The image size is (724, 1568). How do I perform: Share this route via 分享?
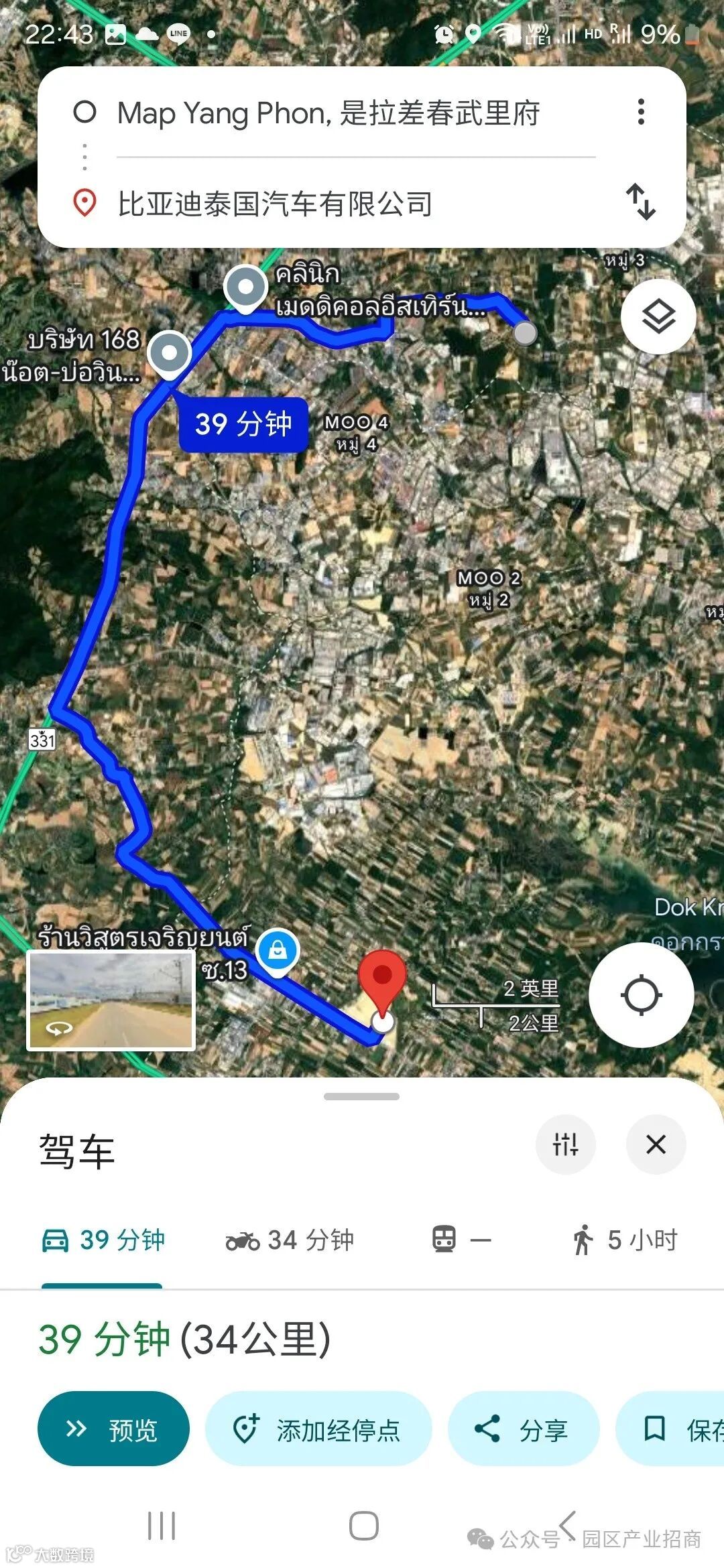[523, 1429]
